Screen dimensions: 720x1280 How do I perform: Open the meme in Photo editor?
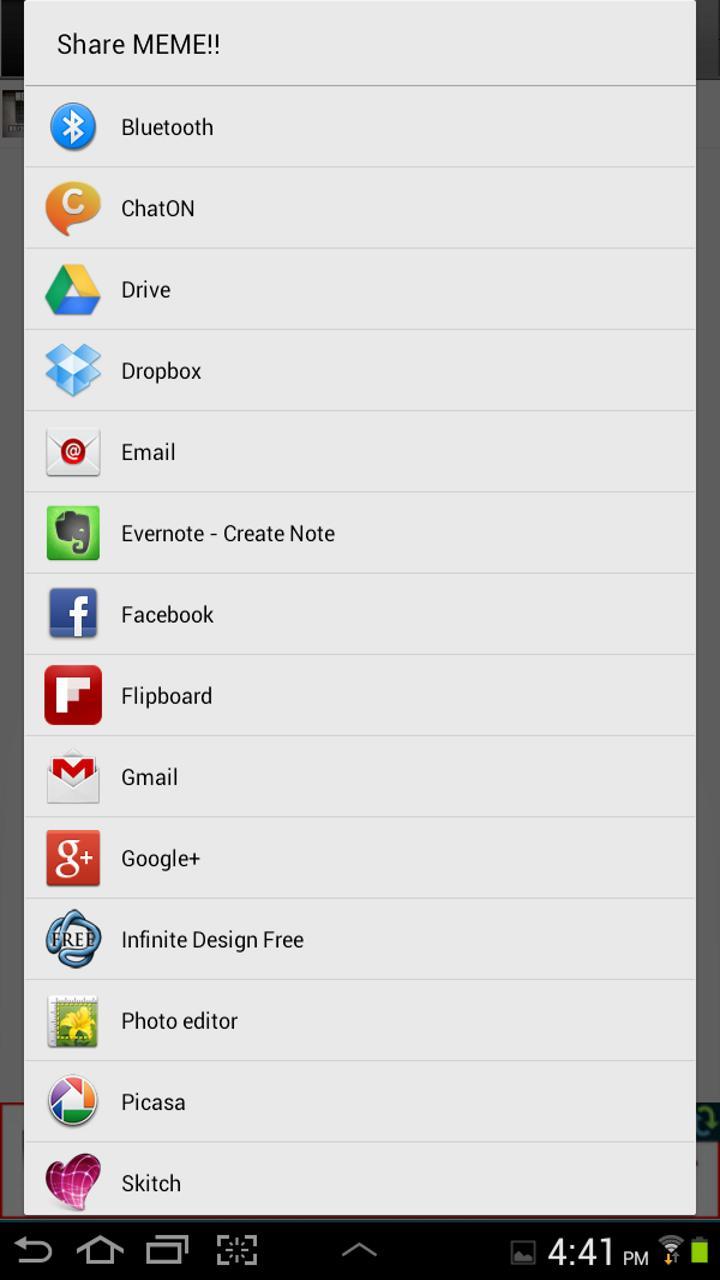tap(359, 1020)
